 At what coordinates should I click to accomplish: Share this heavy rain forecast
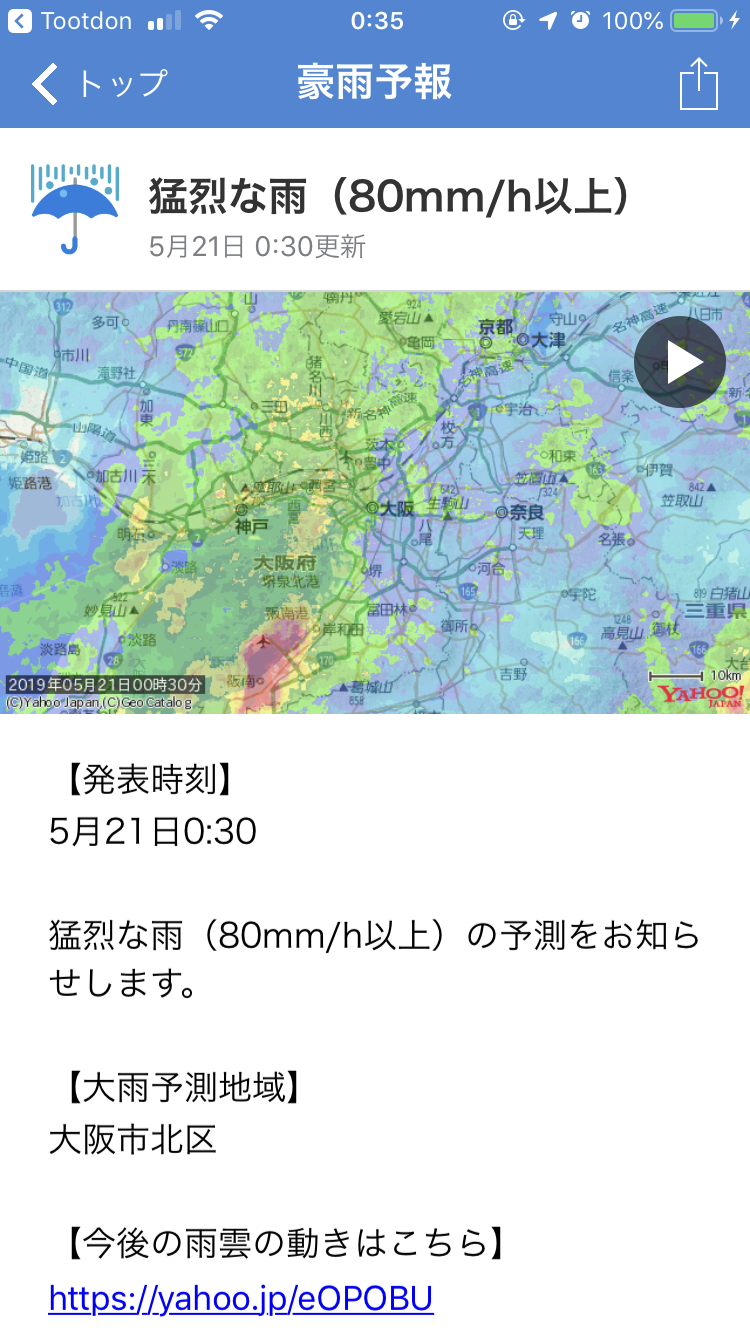point(698,84)
